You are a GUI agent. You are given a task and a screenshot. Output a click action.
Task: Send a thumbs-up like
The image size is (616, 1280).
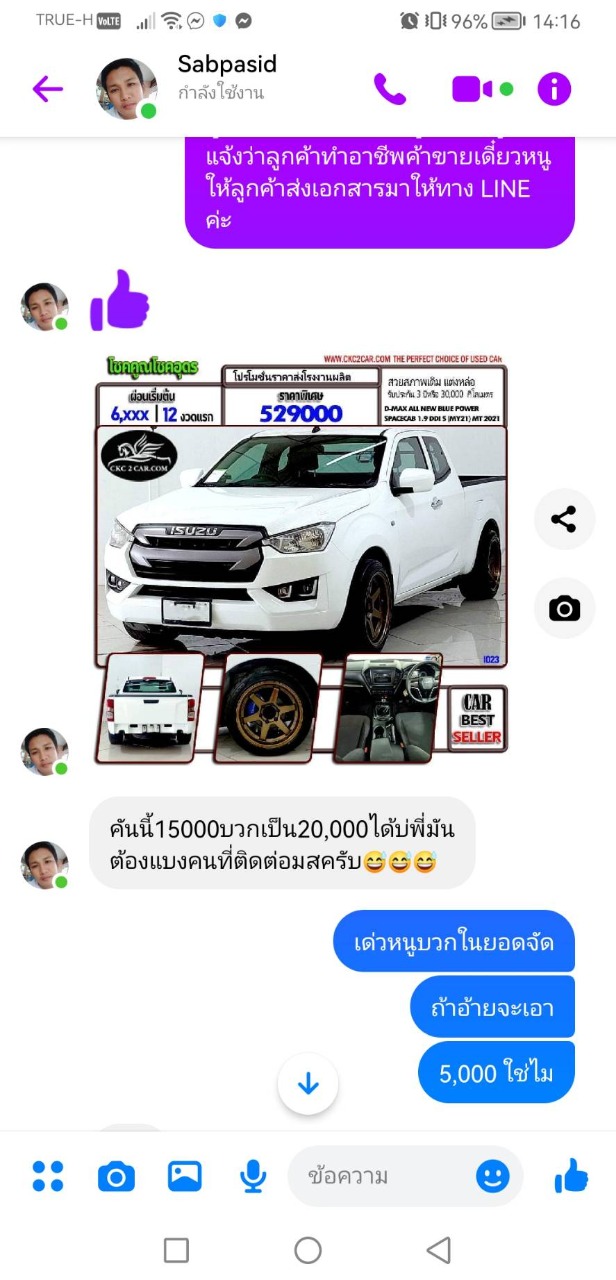(571, 1176)
